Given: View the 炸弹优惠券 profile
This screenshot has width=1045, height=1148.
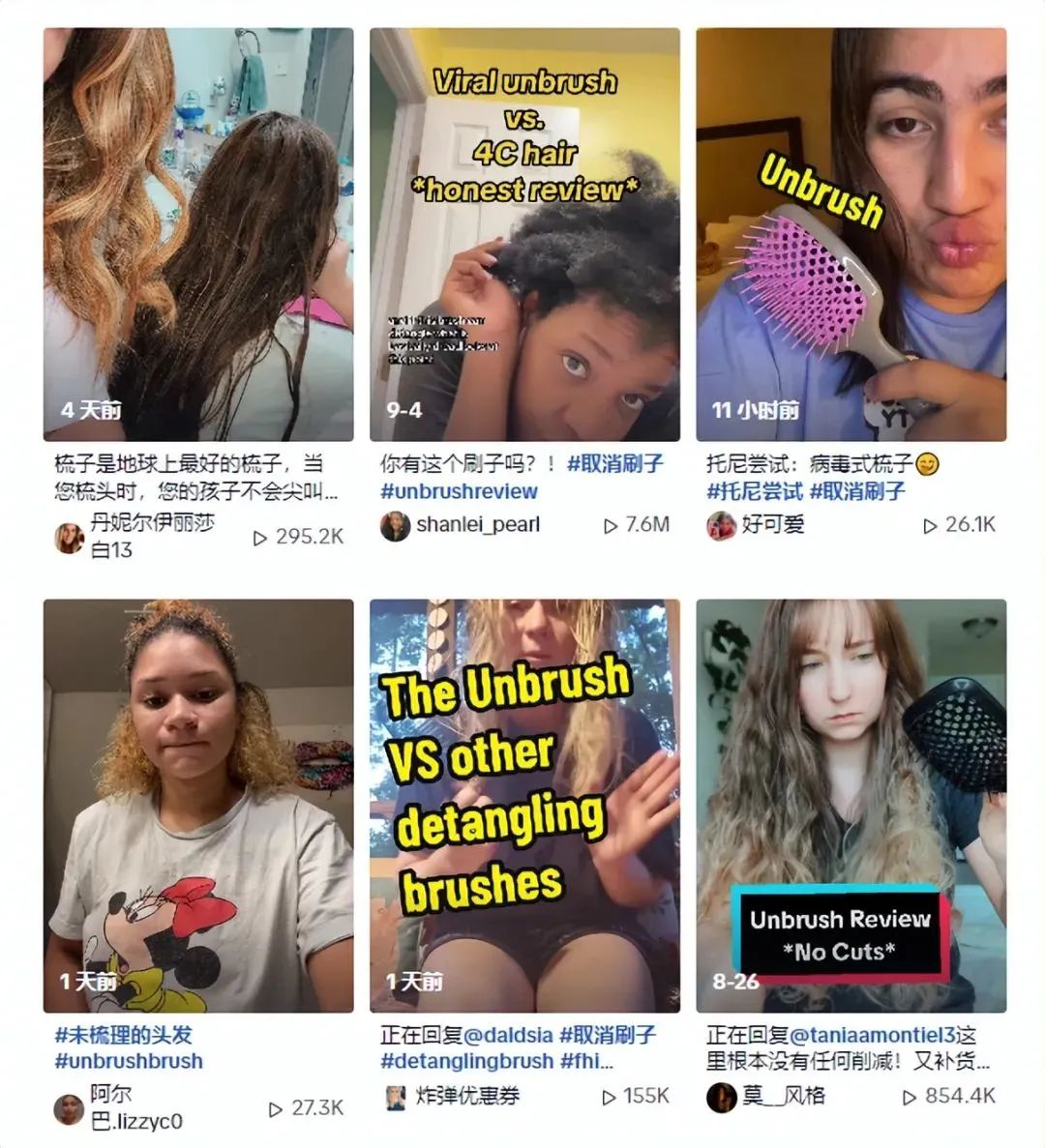Looking at the screenshot, I should 467,1097.
